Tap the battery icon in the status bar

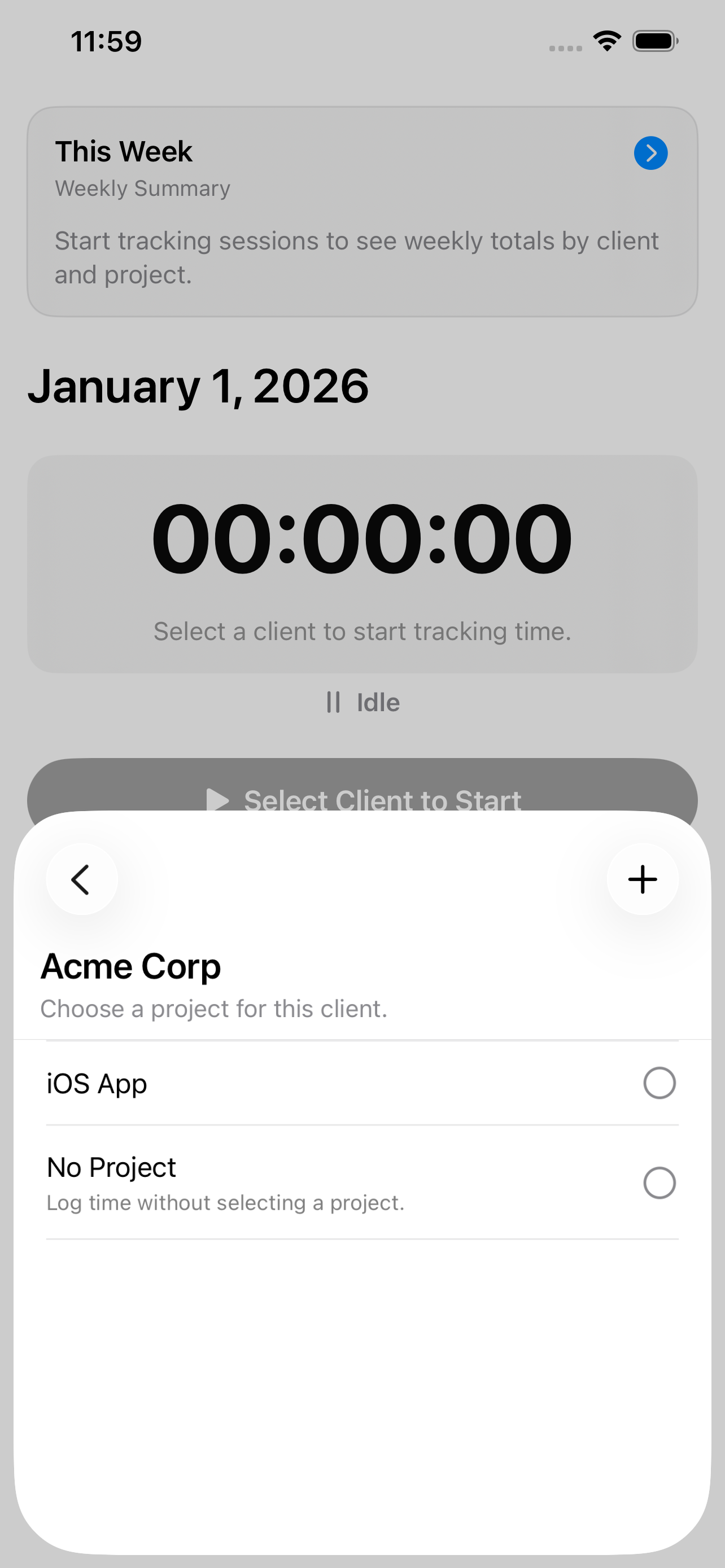click(x=654, y=40)
